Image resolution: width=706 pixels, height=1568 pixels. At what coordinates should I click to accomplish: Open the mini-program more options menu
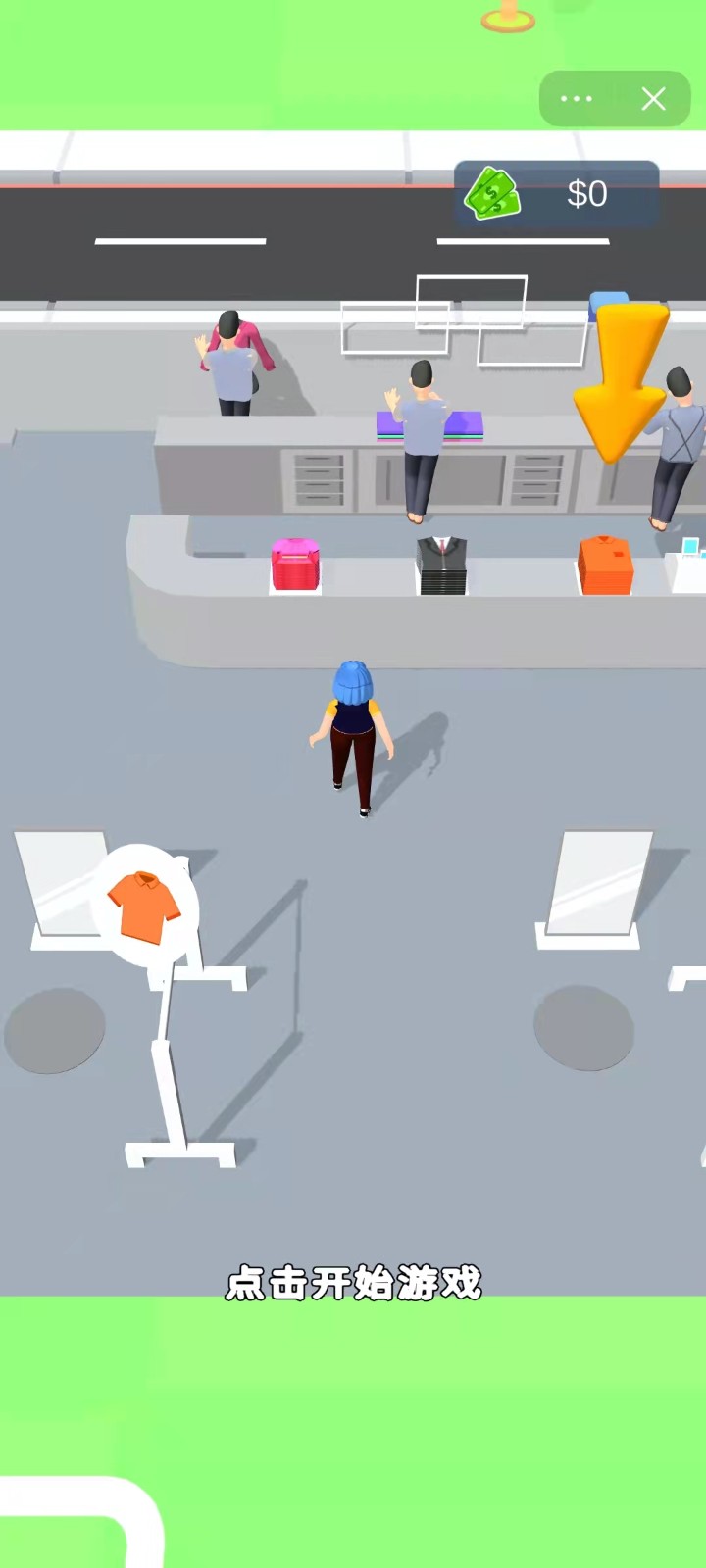577,99
